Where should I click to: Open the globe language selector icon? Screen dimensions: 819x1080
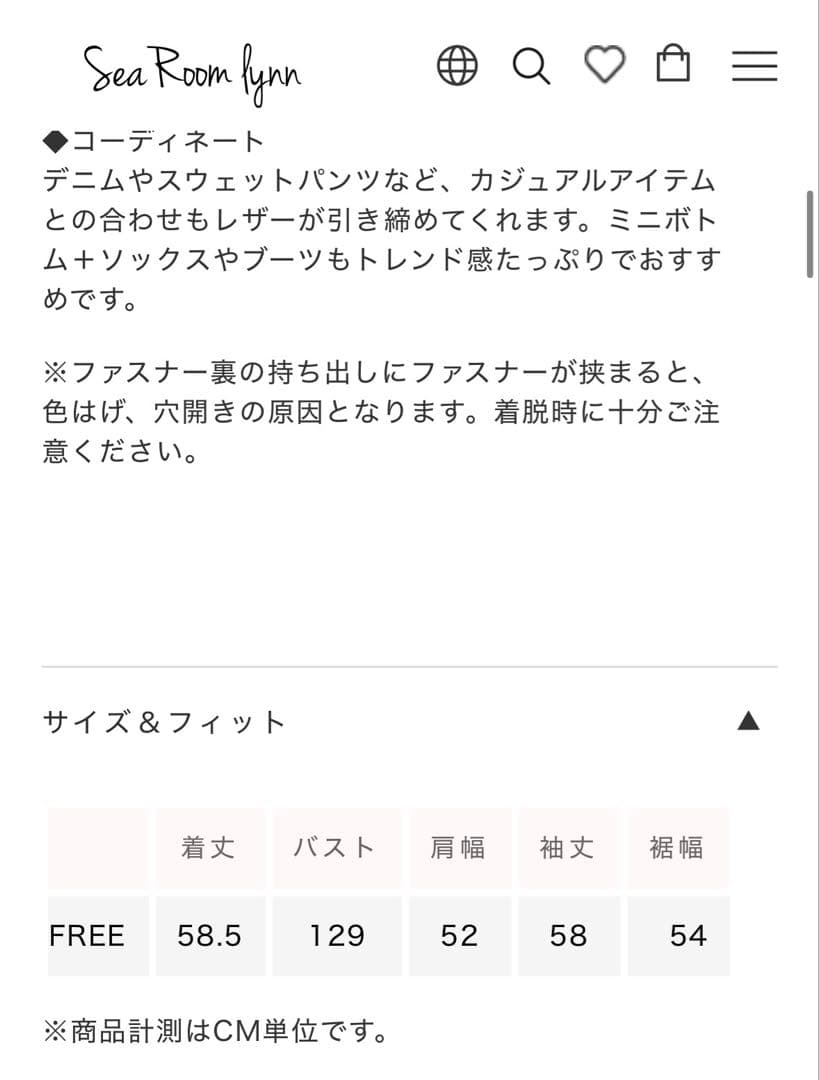(457, 66)
